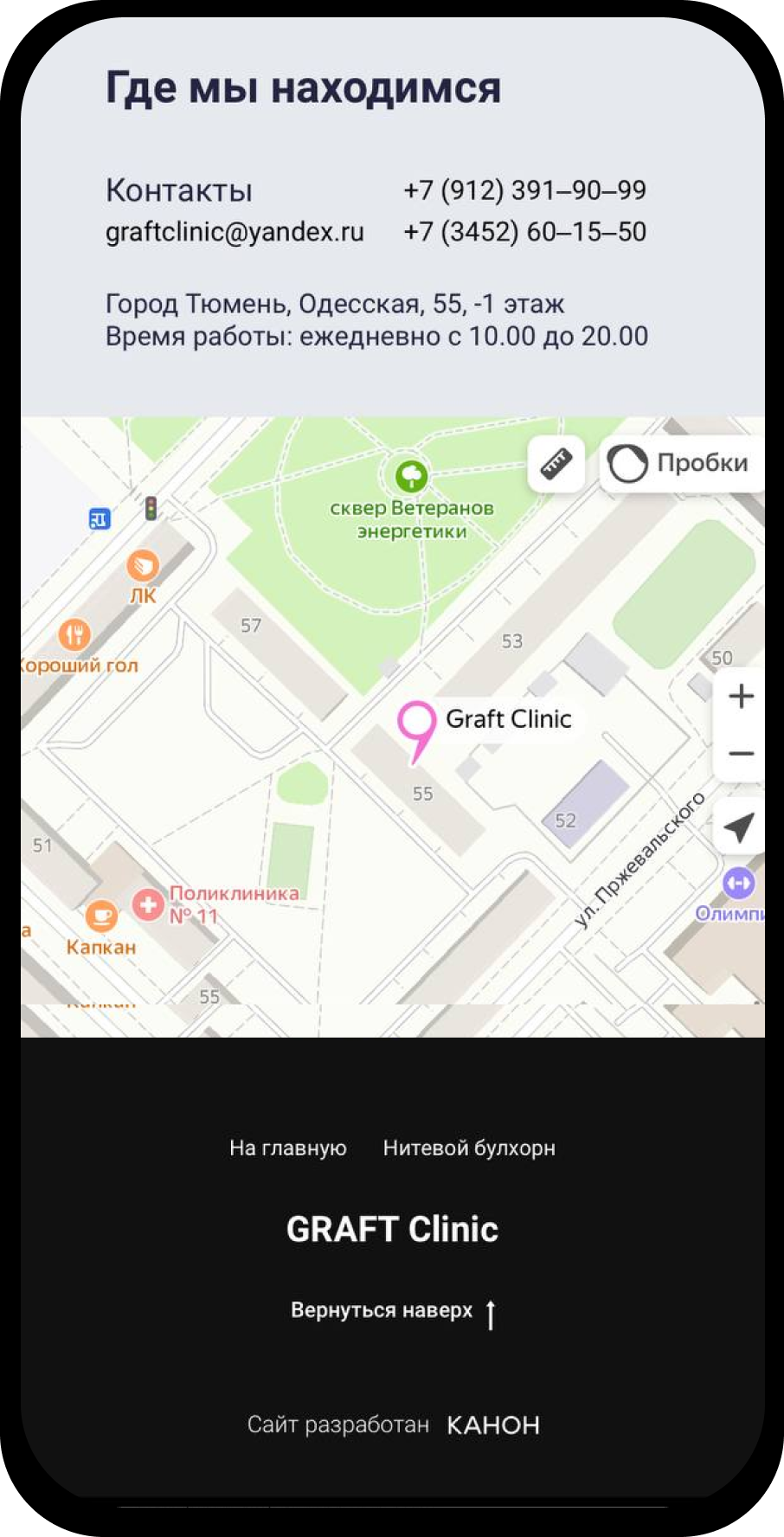Open the На главную footer link
Image resolution: width=784 pixels, height=1537 pixels.
(287, 1148)
